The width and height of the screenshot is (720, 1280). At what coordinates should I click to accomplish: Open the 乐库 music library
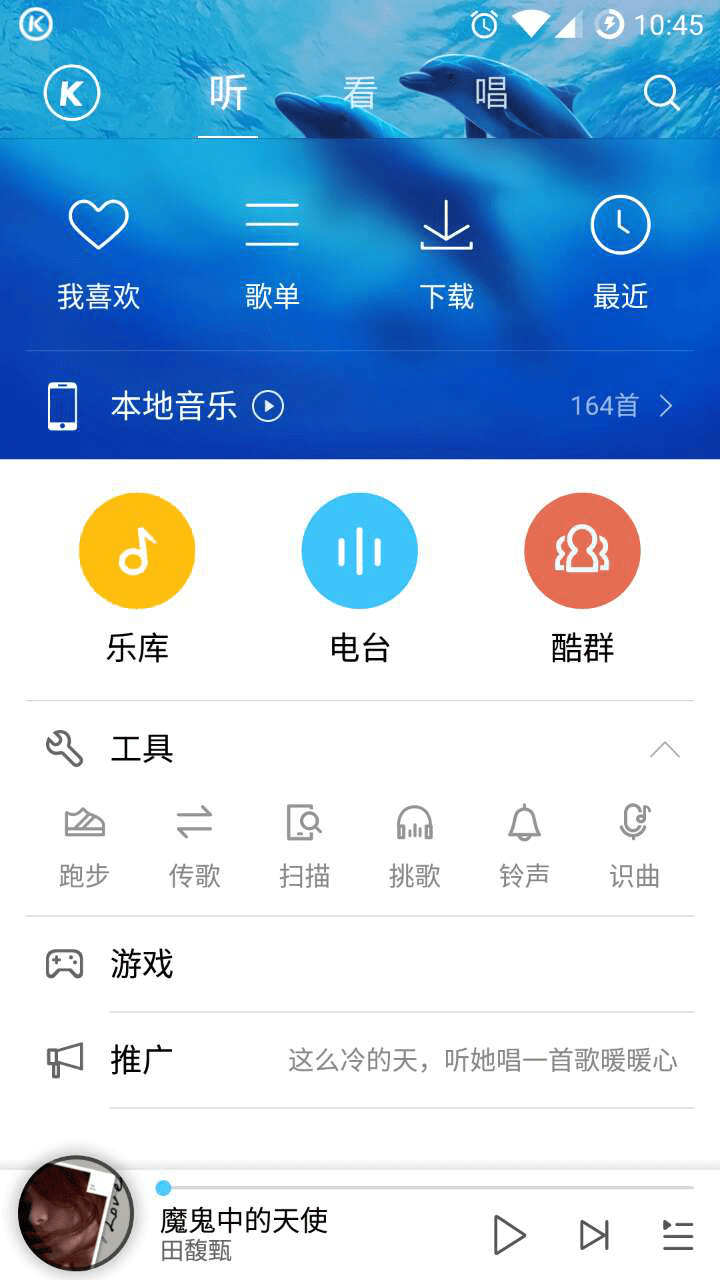click(x=137, y=578)
